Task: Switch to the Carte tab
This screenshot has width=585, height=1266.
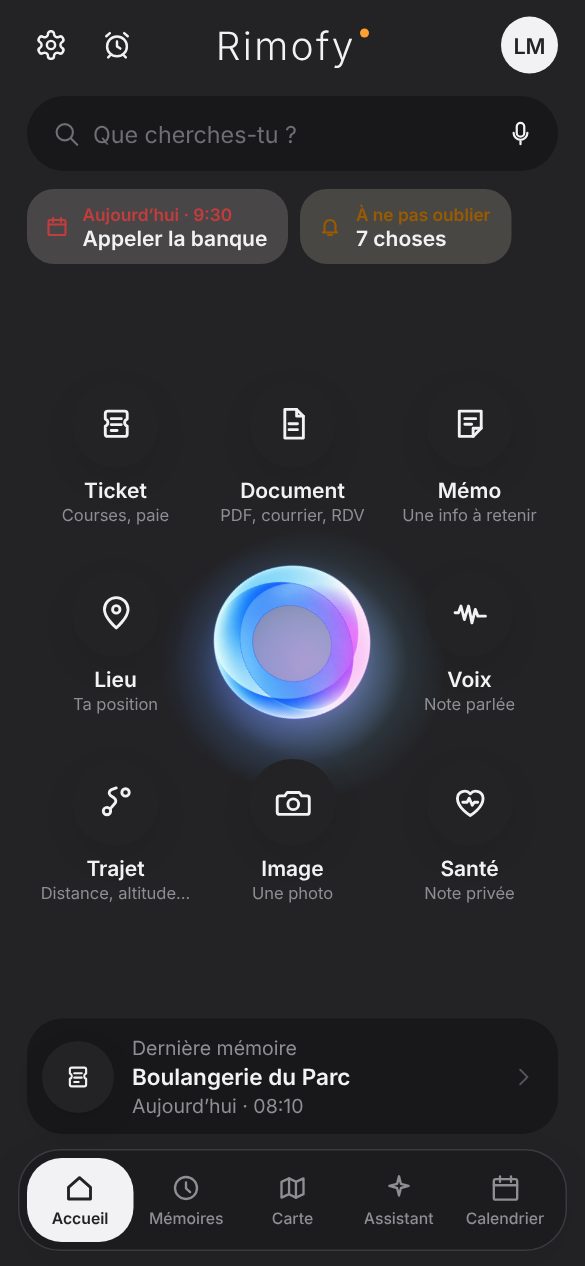Action: (292, 1200)
